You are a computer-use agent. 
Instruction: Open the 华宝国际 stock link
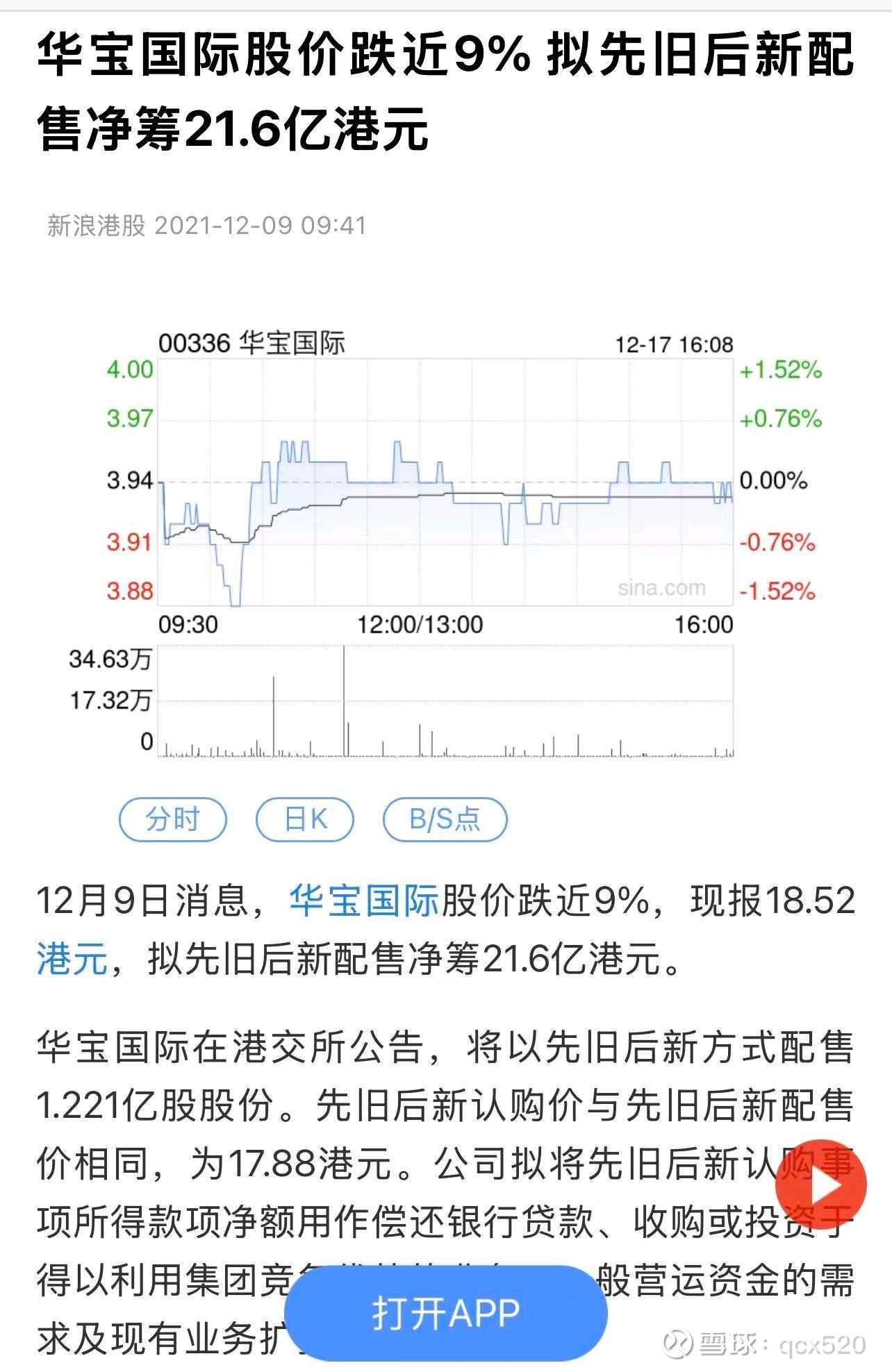click(x=364, y=901)
